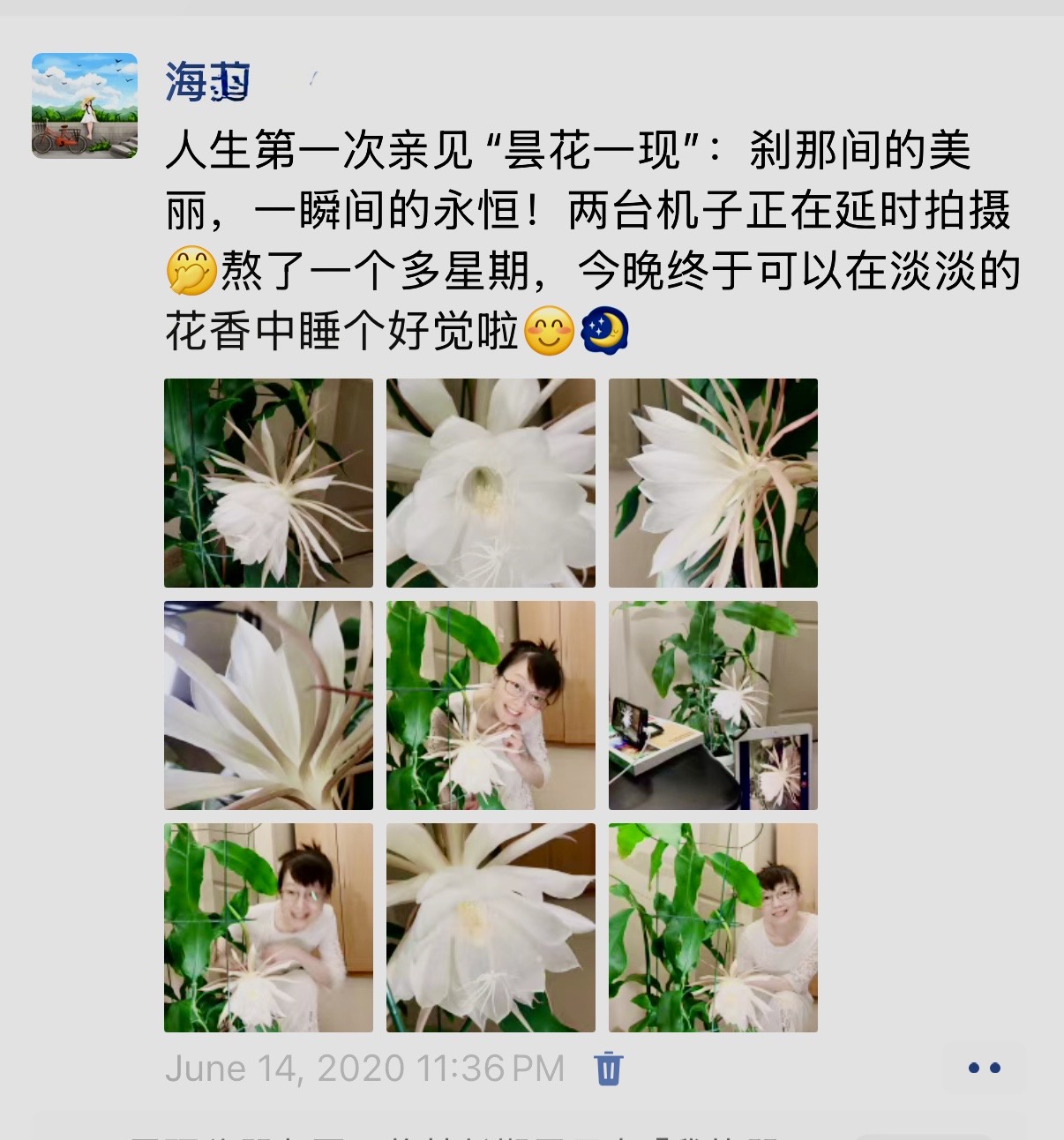This screenshot has width=1064, height=1140.
Task: Open the last photo in the grid
Action: (x=713, y=927)
